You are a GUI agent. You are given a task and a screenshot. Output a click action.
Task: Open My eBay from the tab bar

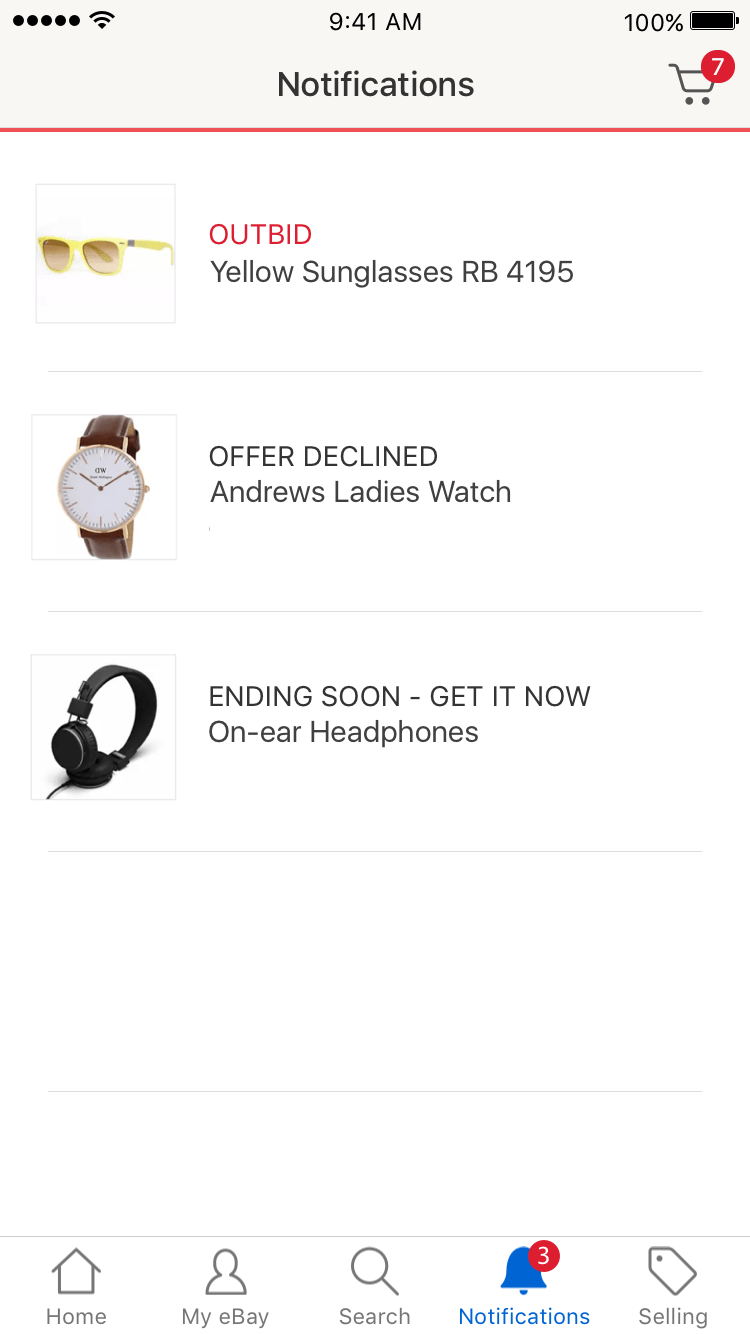coord(225,1285)
